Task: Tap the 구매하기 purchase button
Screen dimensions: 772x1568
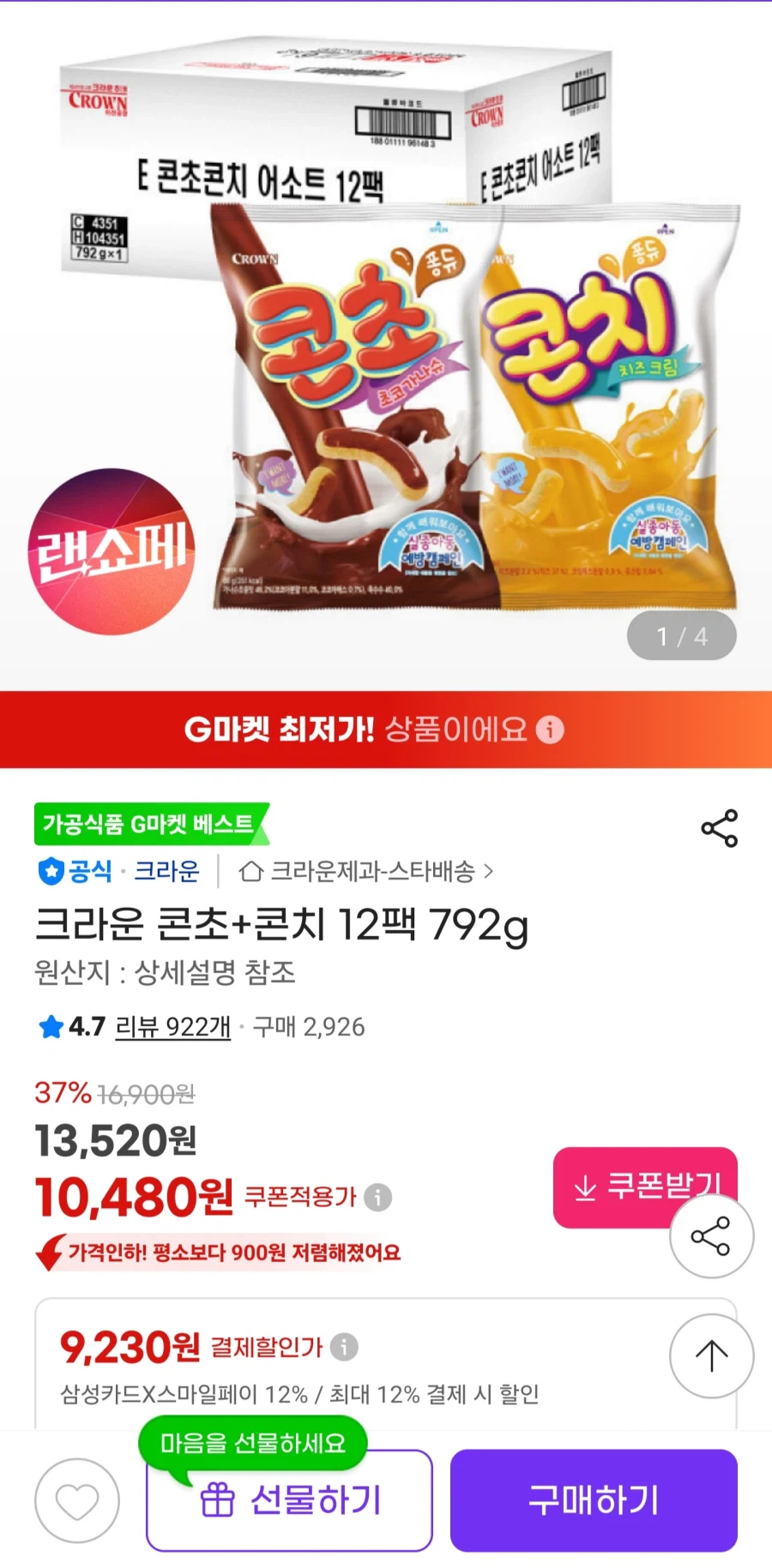Action: pyautogui.click(x=594, y=1501)
